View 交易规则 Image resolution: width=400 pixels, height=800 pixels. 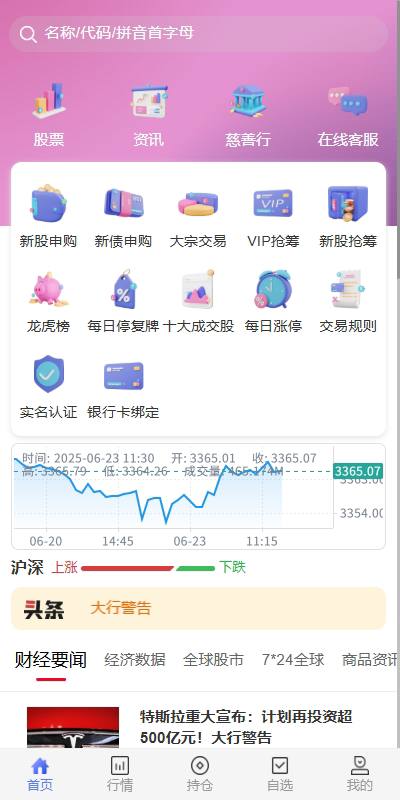348,302
